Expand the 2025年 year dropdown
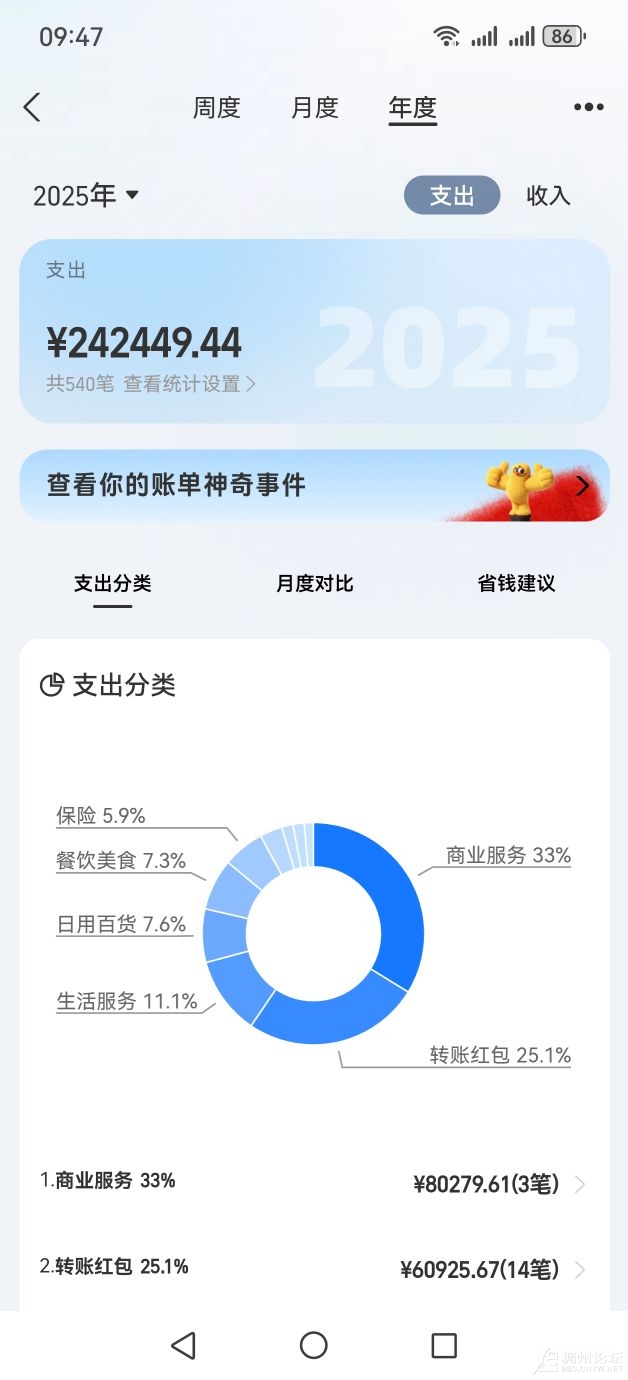 coord(86,196)
